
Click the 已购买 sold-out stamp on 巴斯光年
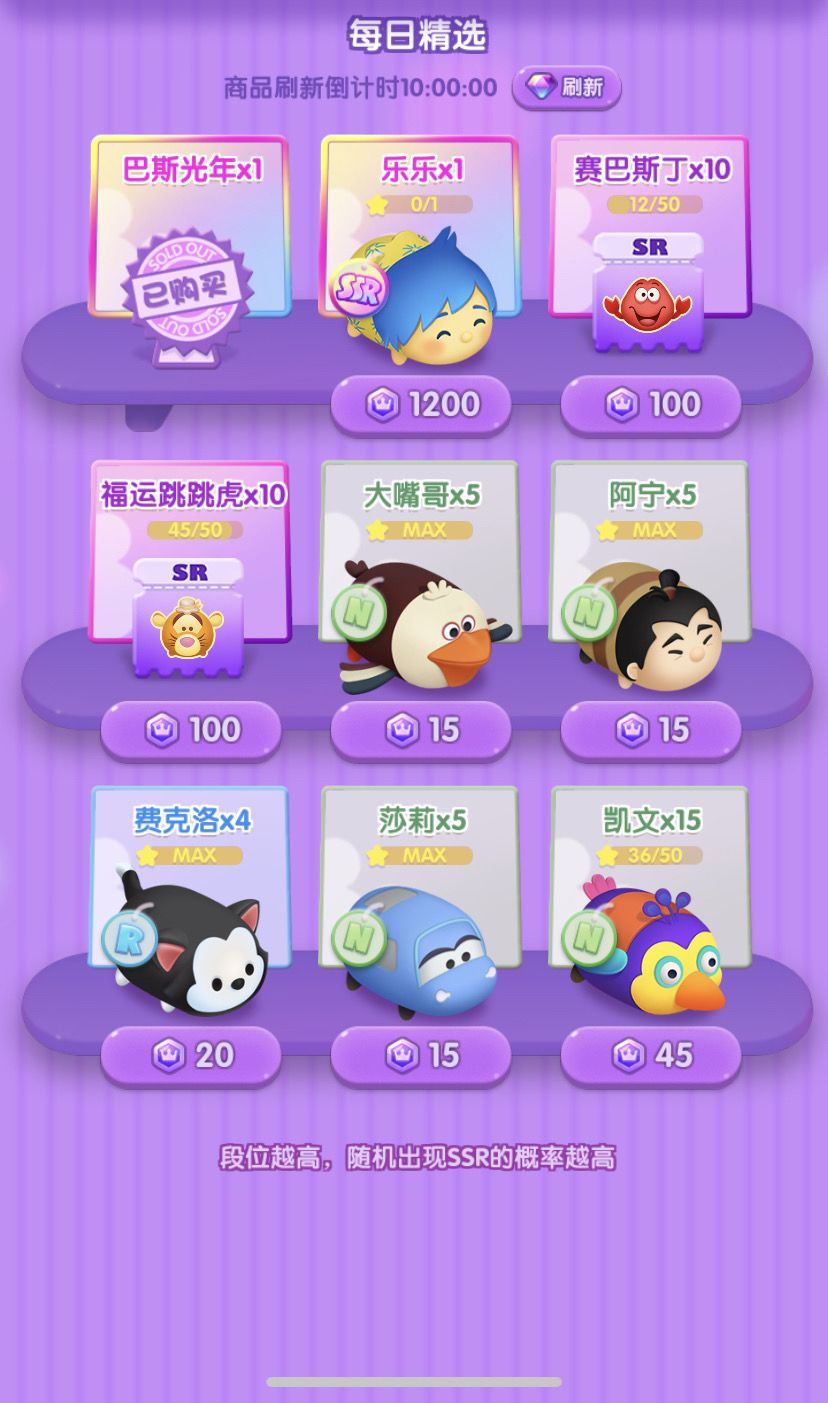click(191, 290)
